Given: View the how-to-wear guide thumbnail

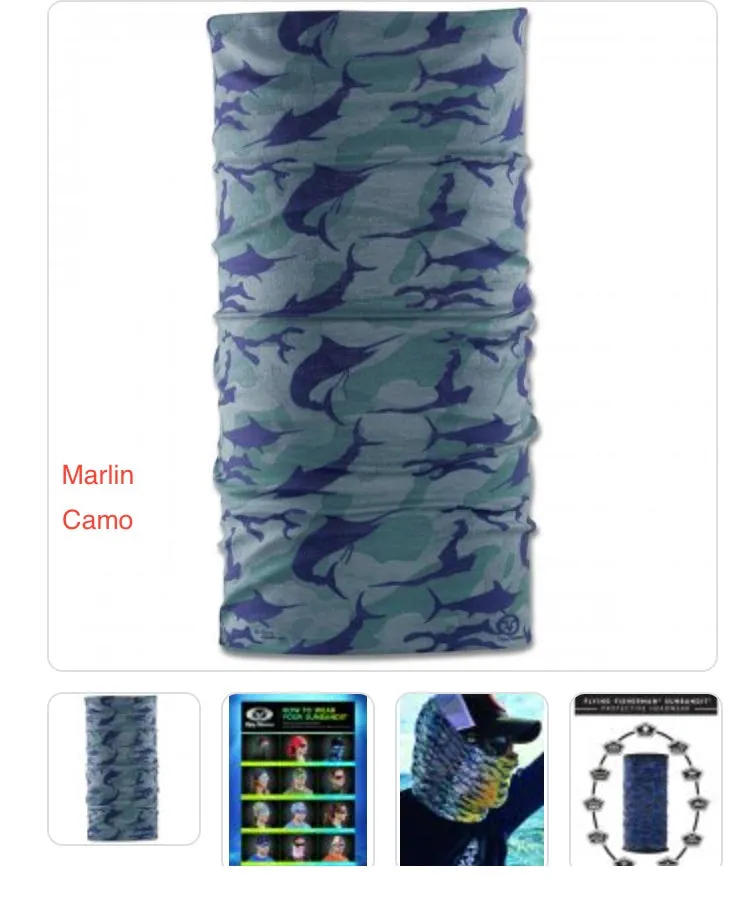Looking at the screenshot, I should pos(297,779).
